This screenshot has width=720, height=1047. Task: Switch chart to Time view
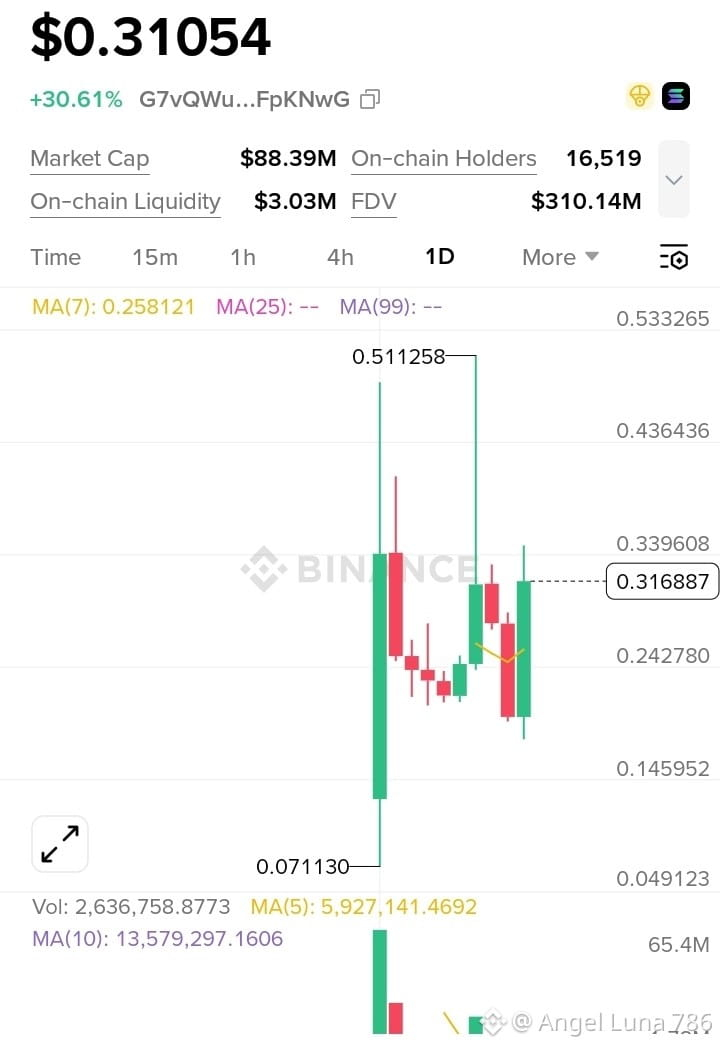coord(55,257)
